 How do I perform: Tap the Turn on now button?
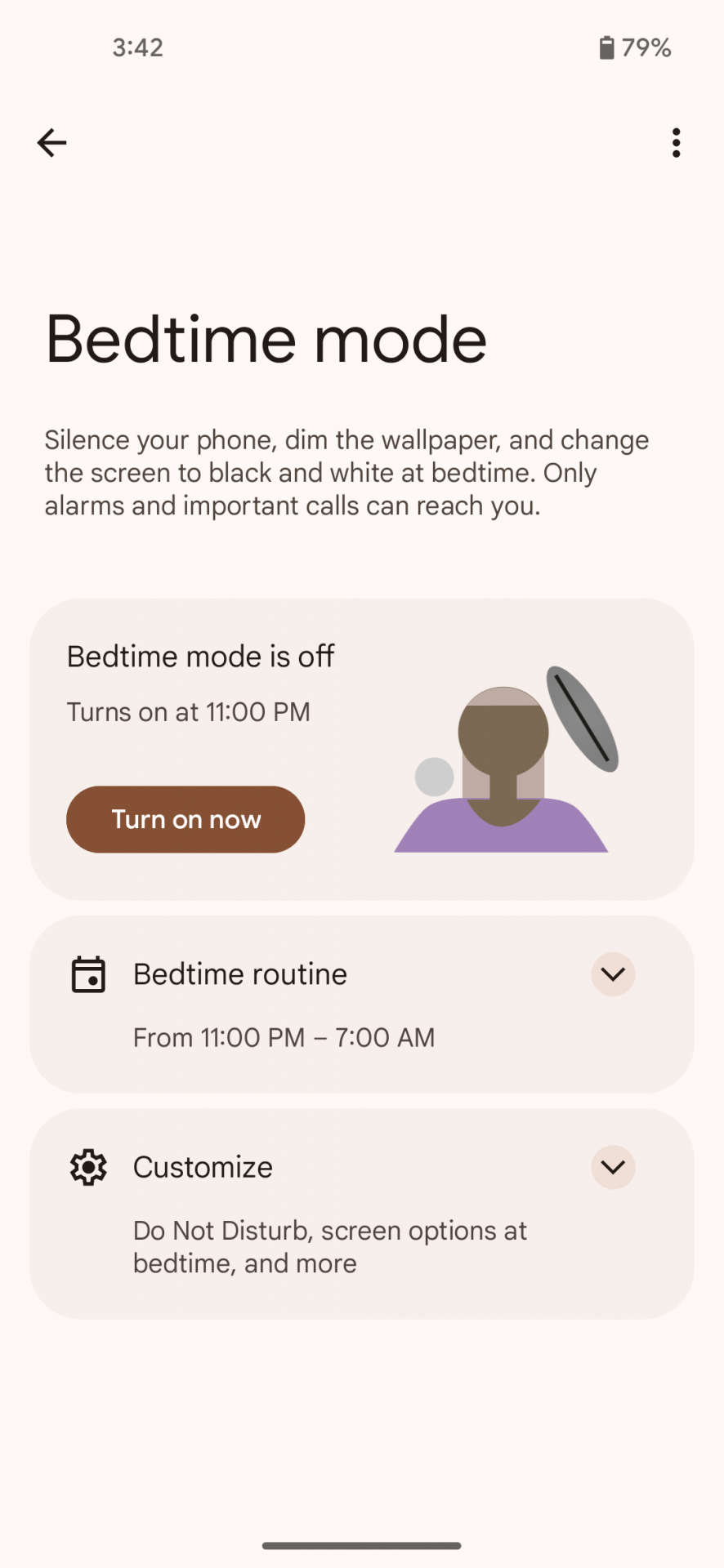185,819
